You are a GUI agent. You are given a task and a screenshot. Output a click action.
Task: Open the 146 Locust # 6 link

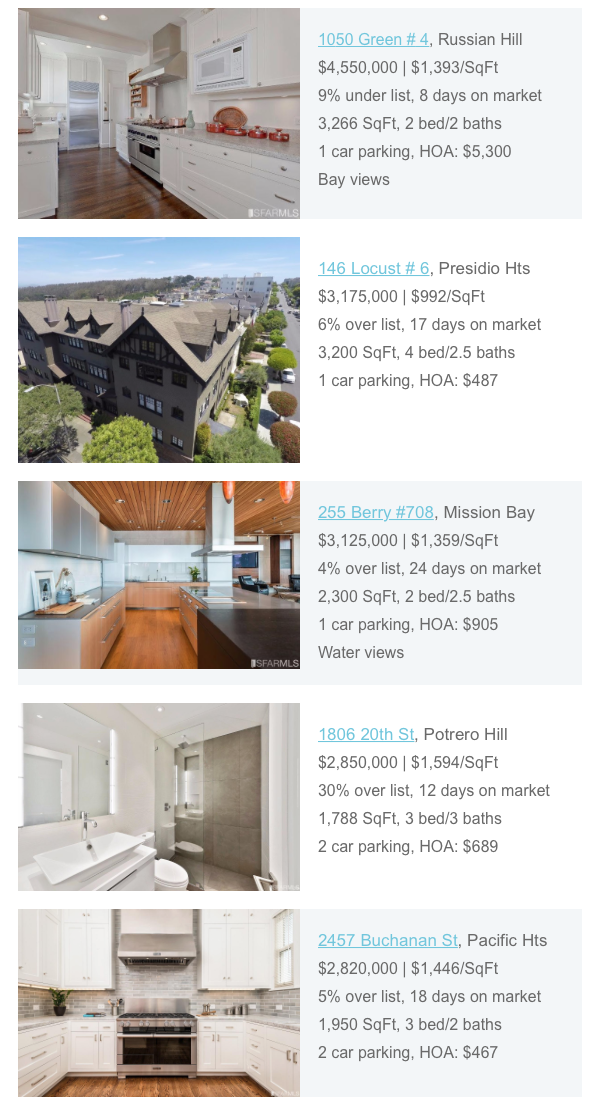tap(373, 268)
